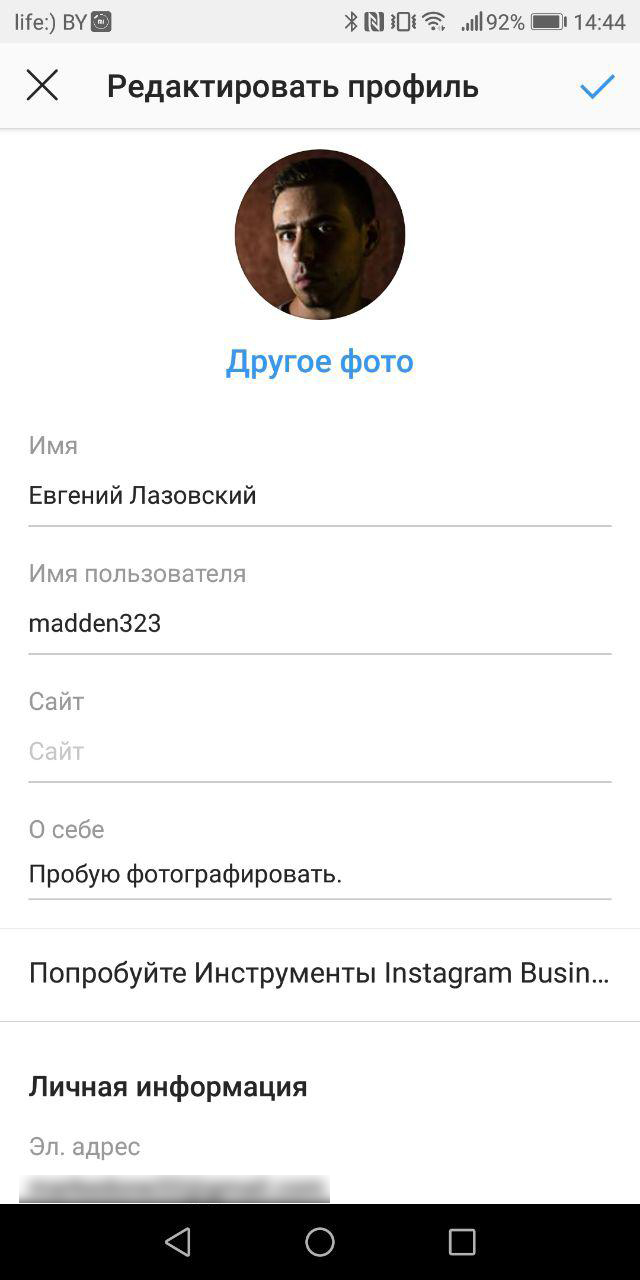Open Instagram Business tools row
640x1280 pixels.
click(320, 974)
